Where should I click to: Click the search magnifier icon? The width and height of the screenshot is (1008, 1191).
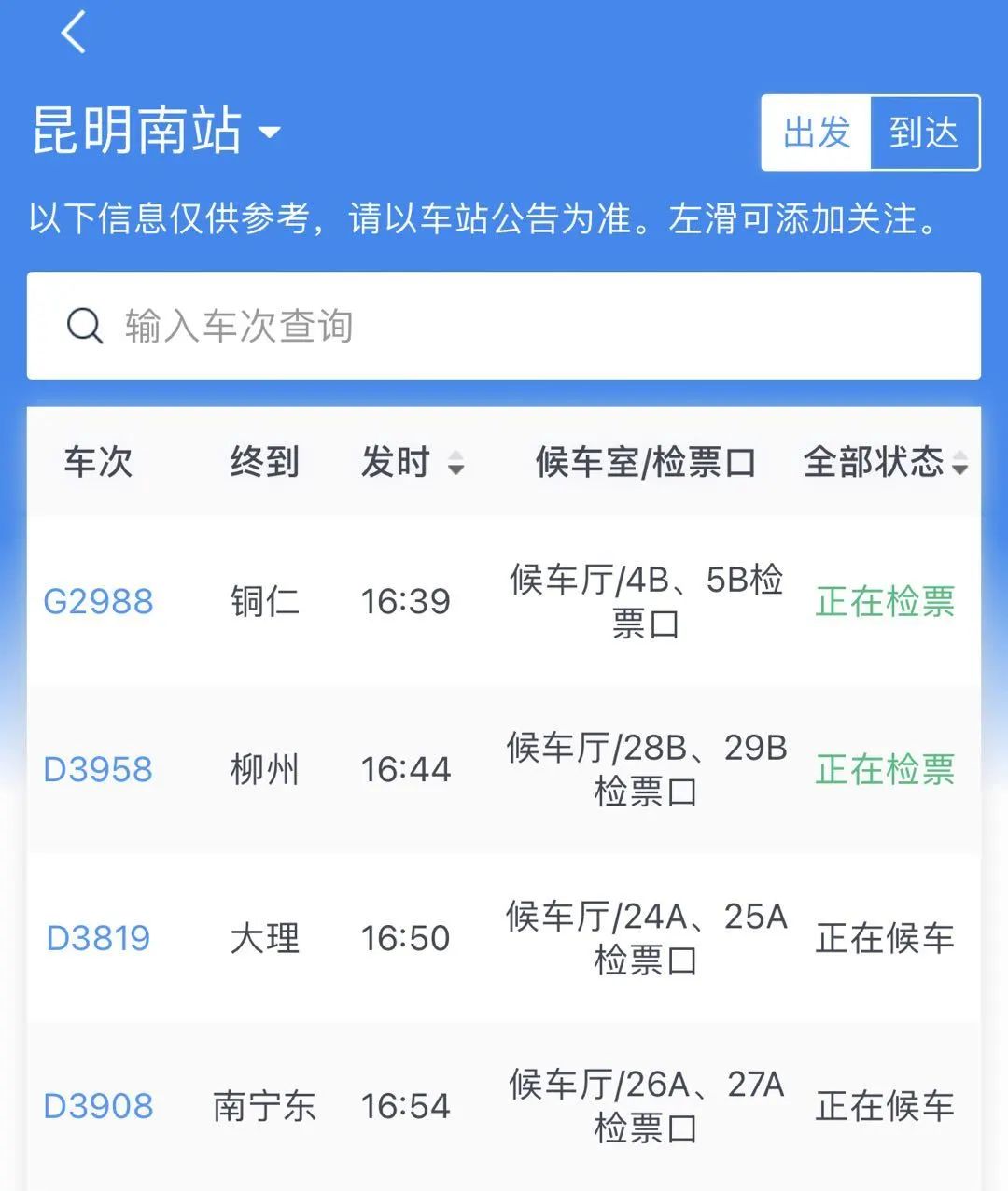pos(86,326)
